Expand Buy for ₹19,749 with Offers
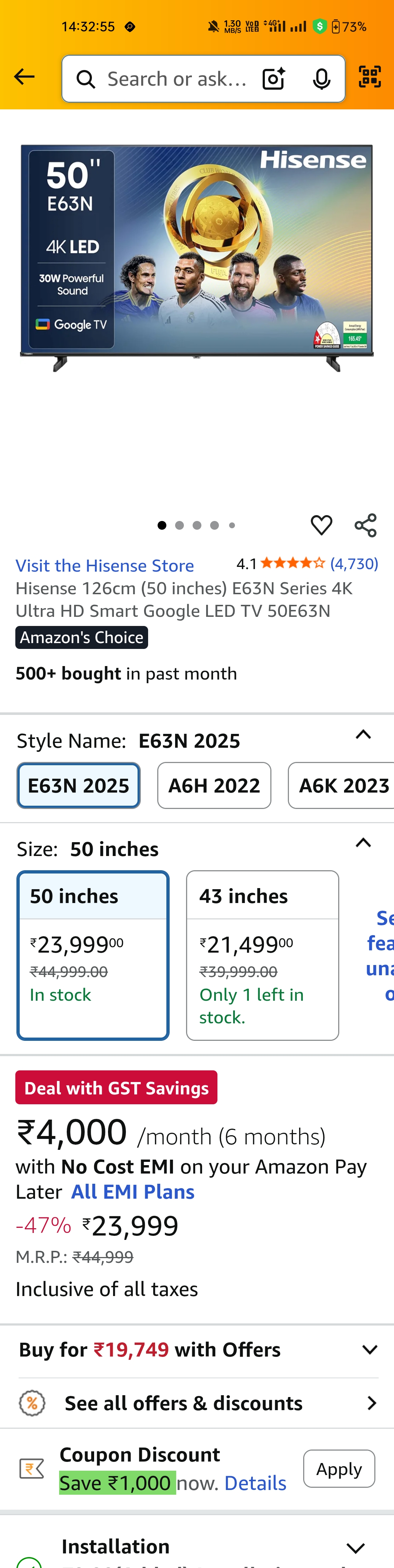This screenshot has width=394, height=1568. 369,1350
